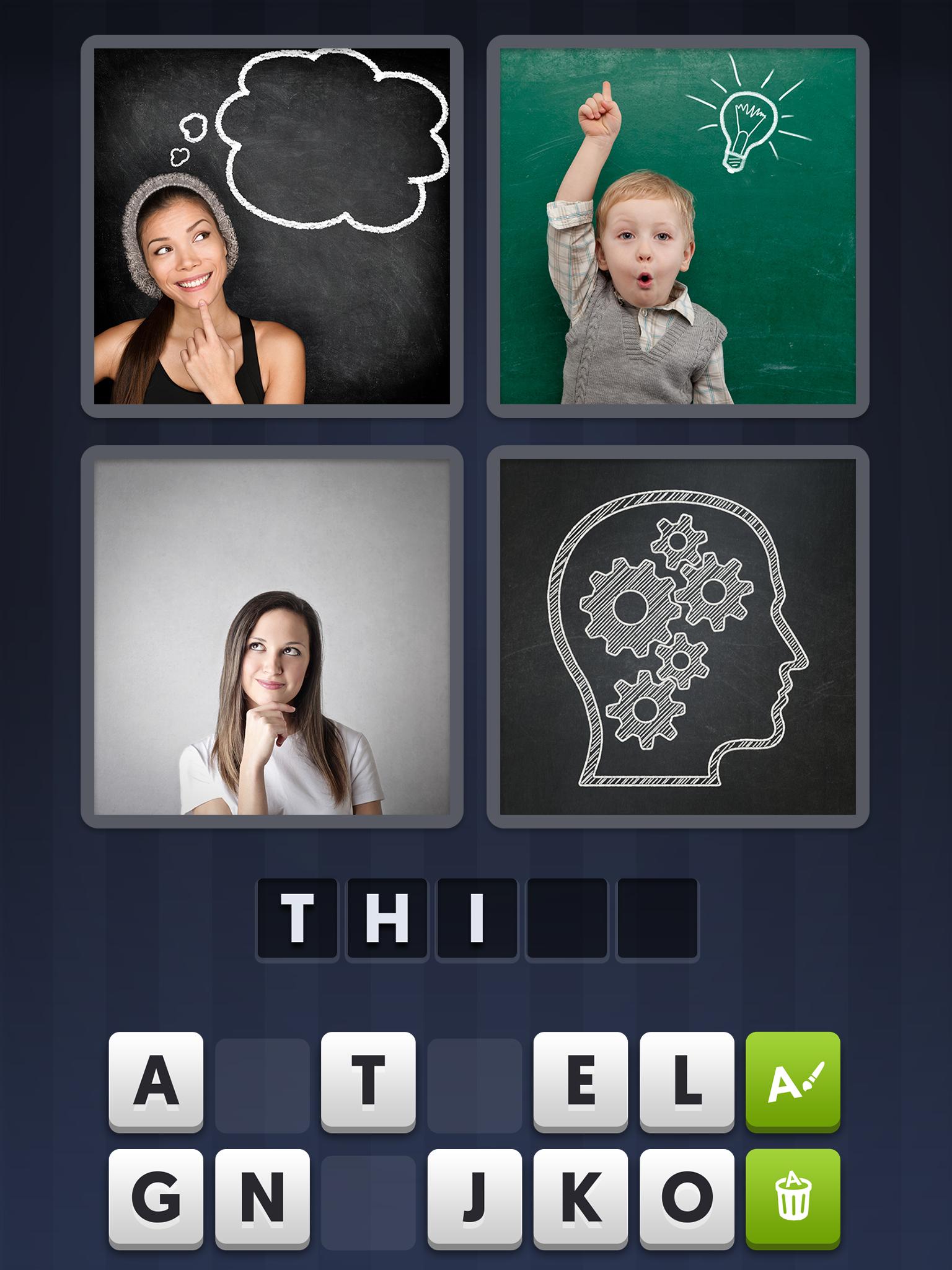Enlarge the head with gears picture
Image resolution: width=952 pixels, height=1270 pixels.
677,636
